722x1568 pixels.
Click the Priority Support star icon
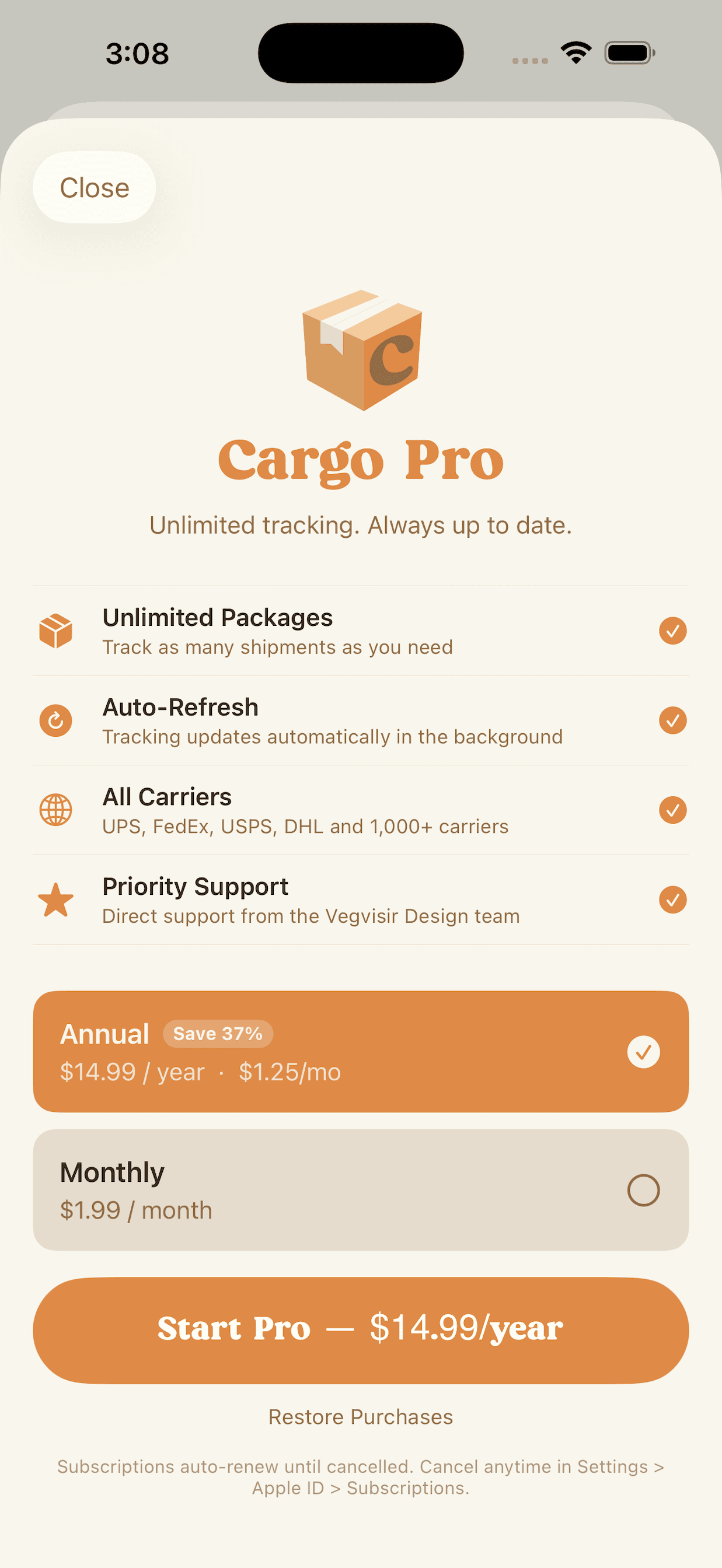[55, 899]
